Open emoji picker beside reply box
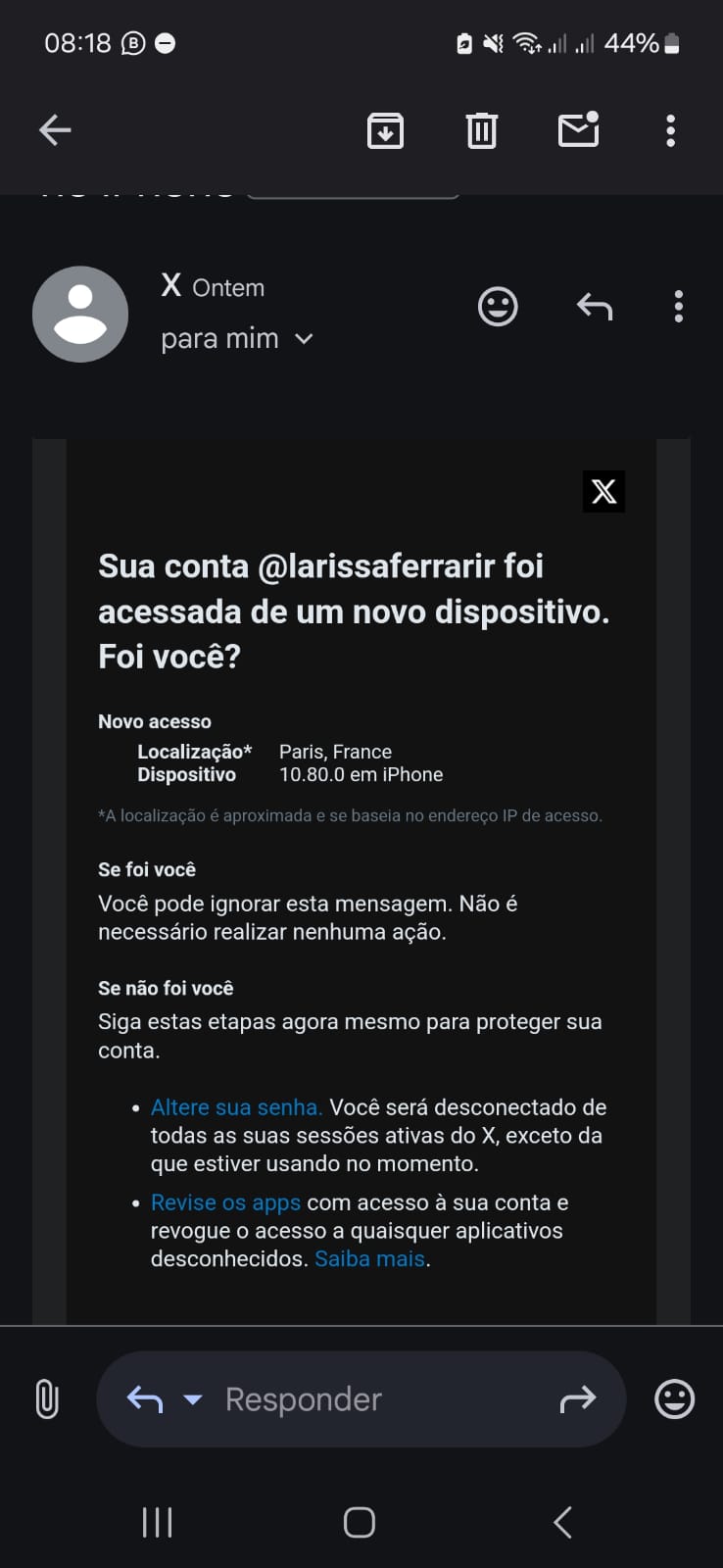This screenshot has height=1568, width=723. click(674, 1398)
